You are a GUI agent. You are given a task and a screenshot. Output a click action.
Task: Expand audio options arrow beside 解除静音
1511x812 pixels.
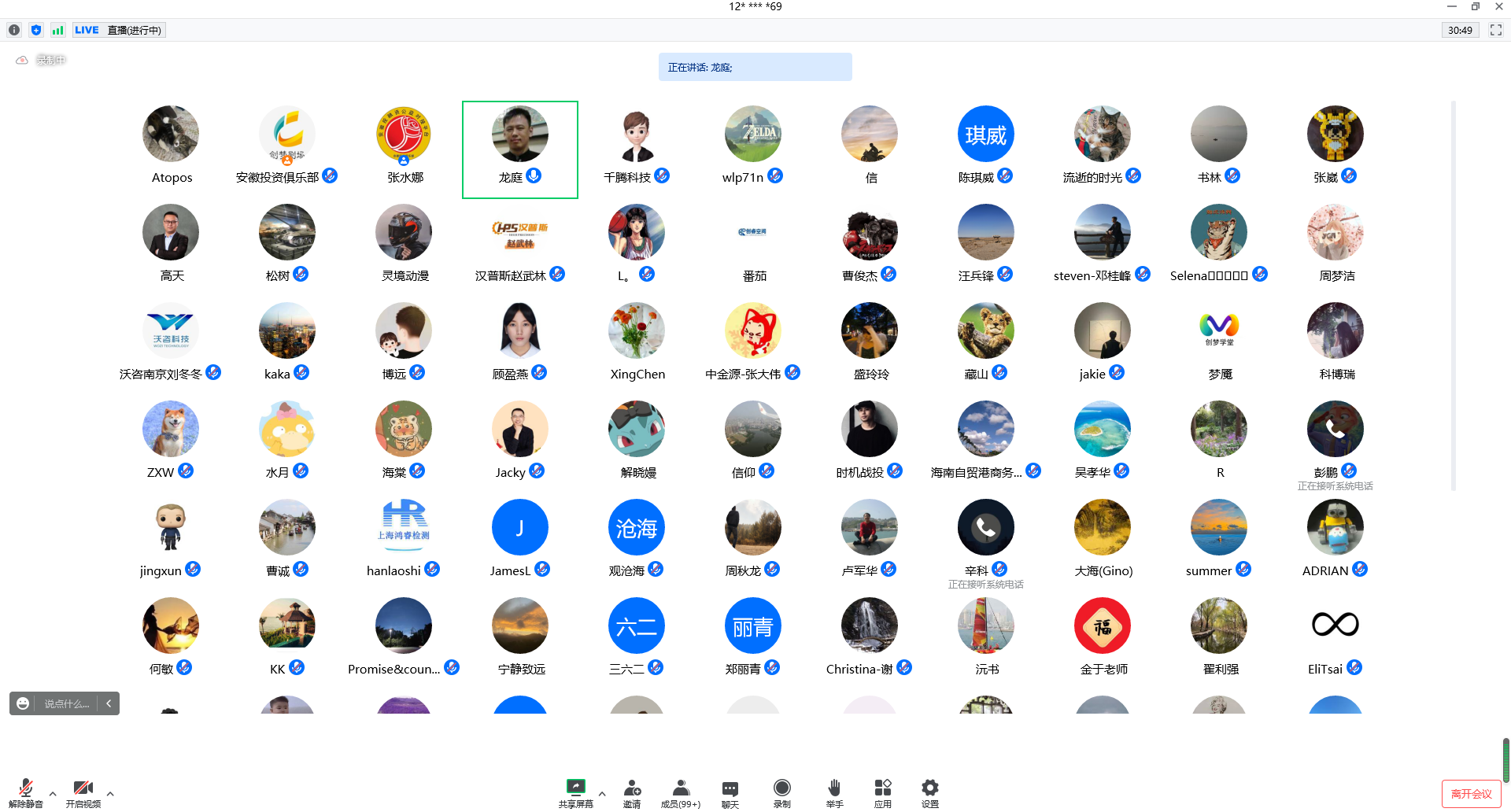[x=53, y=794]
